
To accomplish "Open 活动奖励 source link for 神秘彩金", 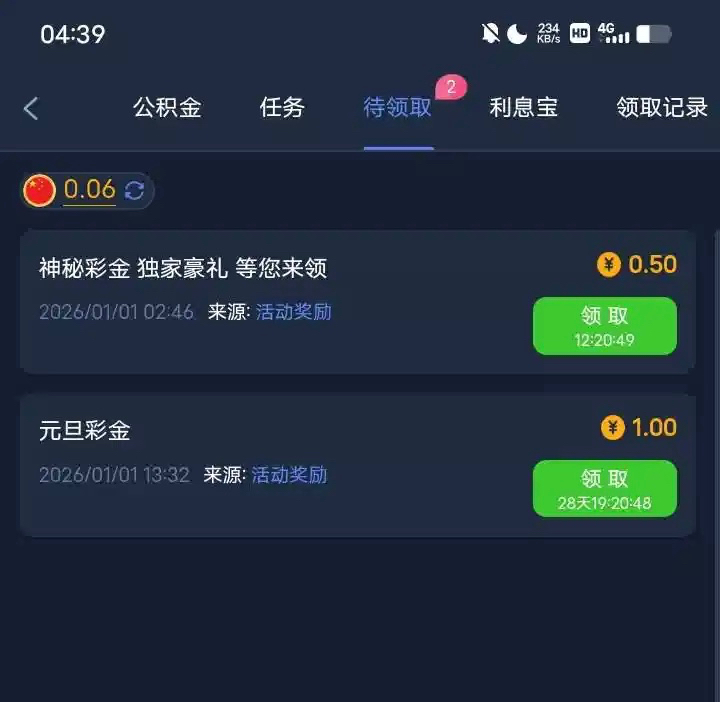I will click(294, 312).
